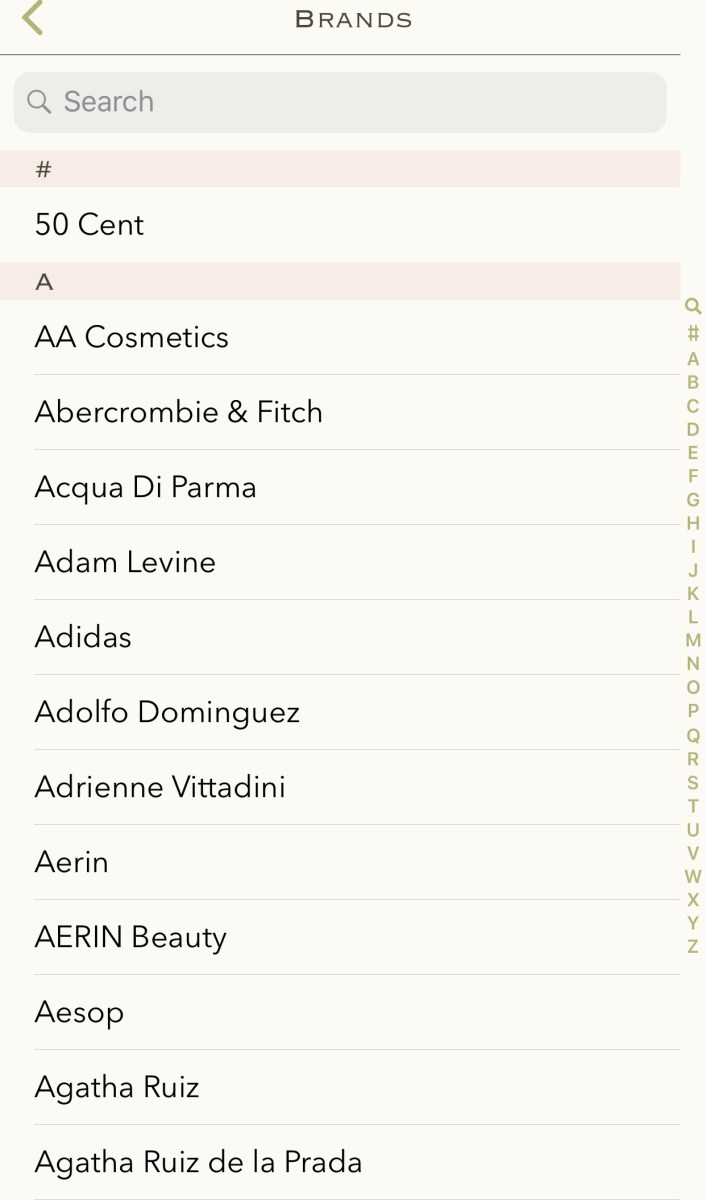Select AERIN Beauty
Screen dimensions: 706x1200
[131, 937]
